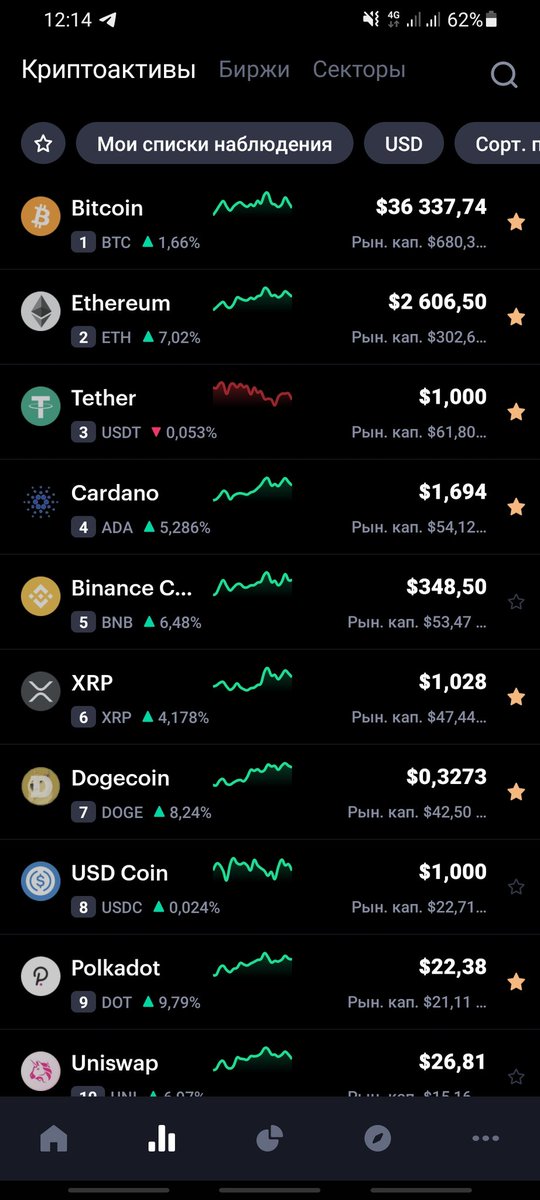Remove Dogecoin star from watchlist
Screen dimensions: 540x1200
pyautogui.click(x=516, y=792)
